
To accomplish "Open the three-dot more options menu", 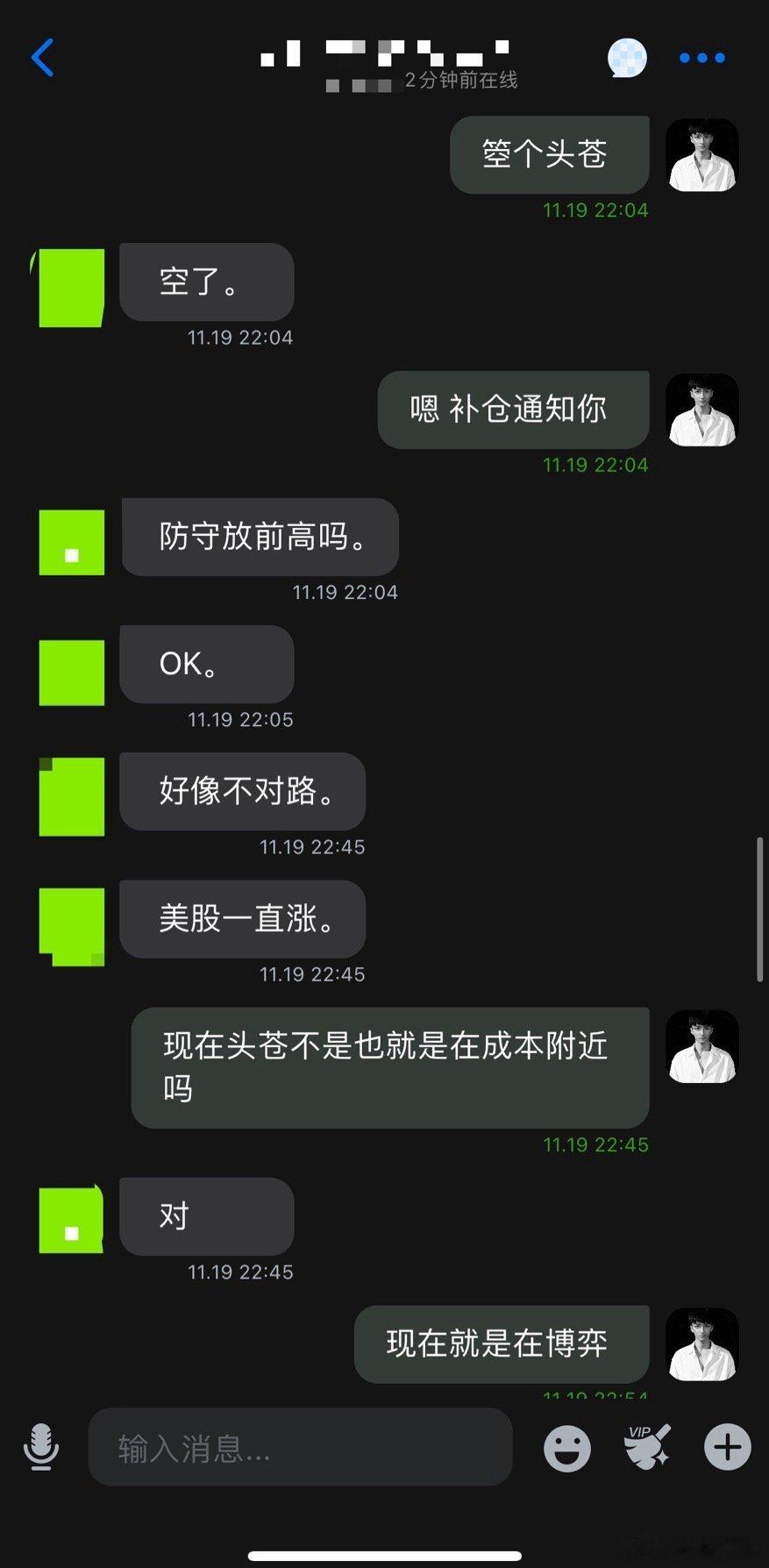I will tap(701, 57).
